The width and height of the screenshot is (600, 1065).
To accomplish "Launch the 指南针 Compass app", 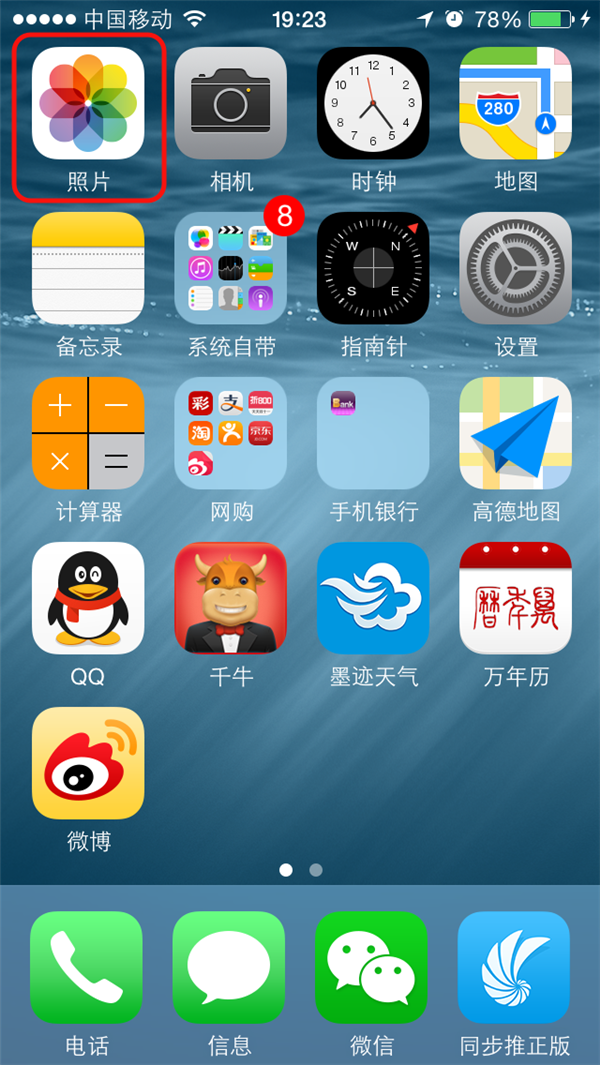I will point(373,268).
